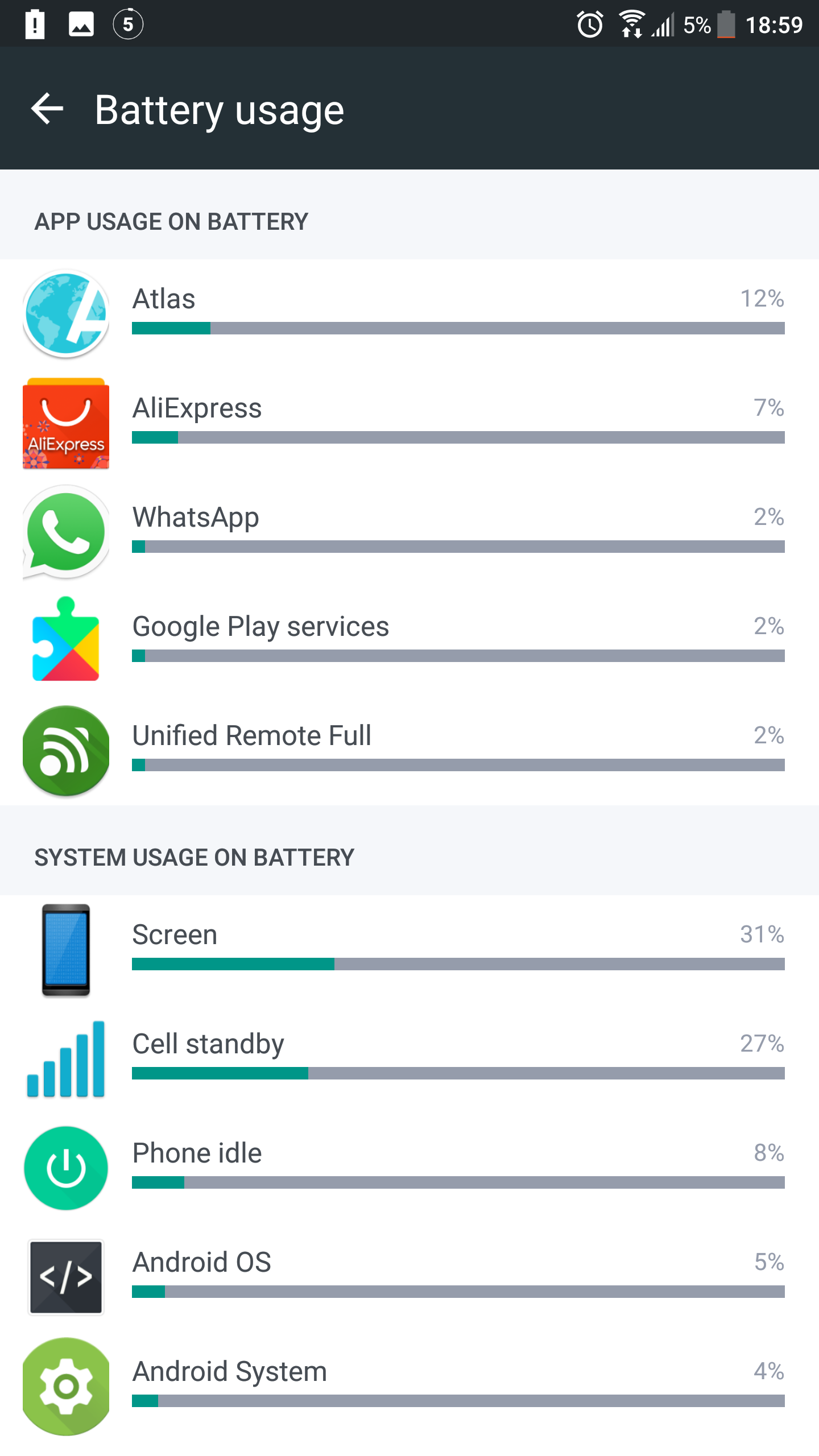
Task: Select Google Play services entry
Action: click(409, 642)
